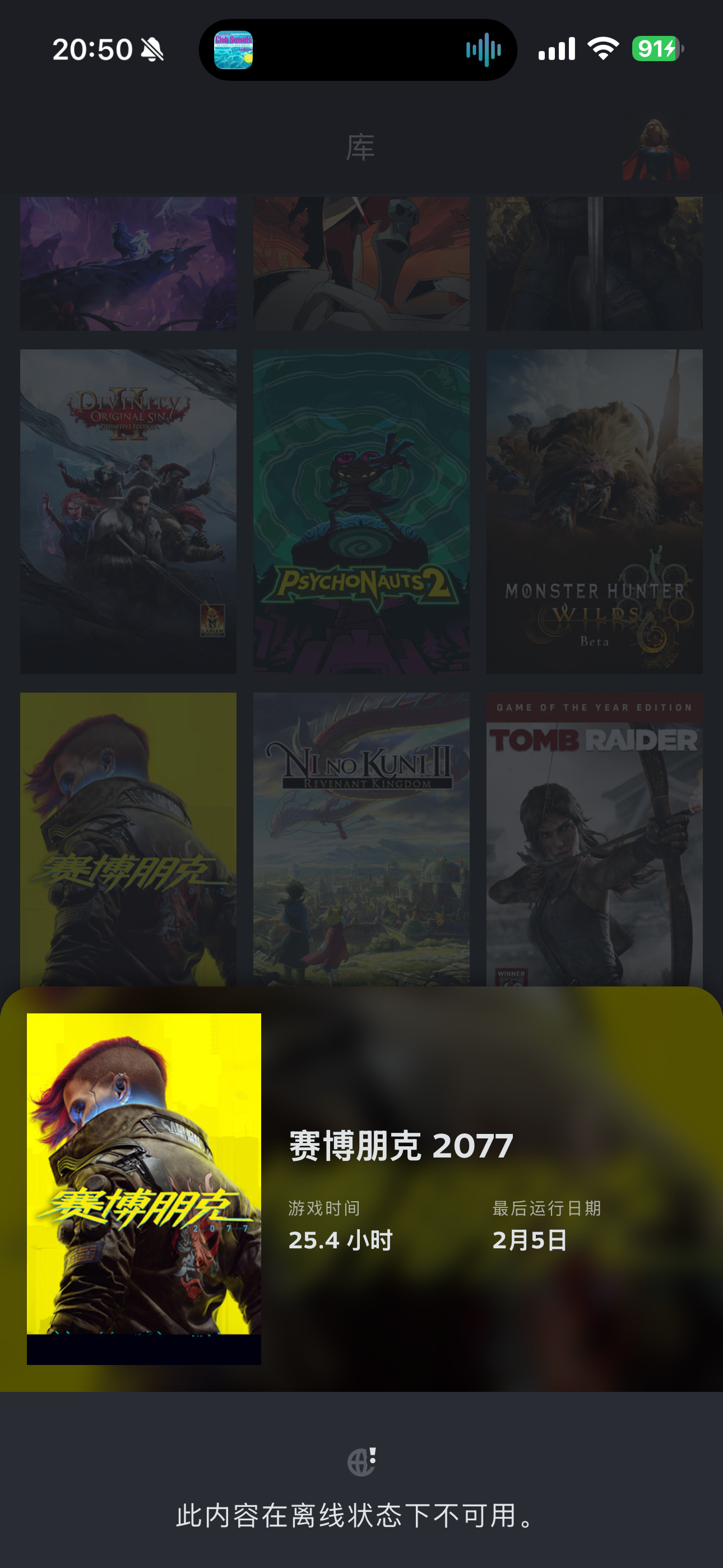The height and width of the screenshot is (1568, 723).
Task: Tap the 赛博朋克 tile in the library grid
Action: (128, 839)
